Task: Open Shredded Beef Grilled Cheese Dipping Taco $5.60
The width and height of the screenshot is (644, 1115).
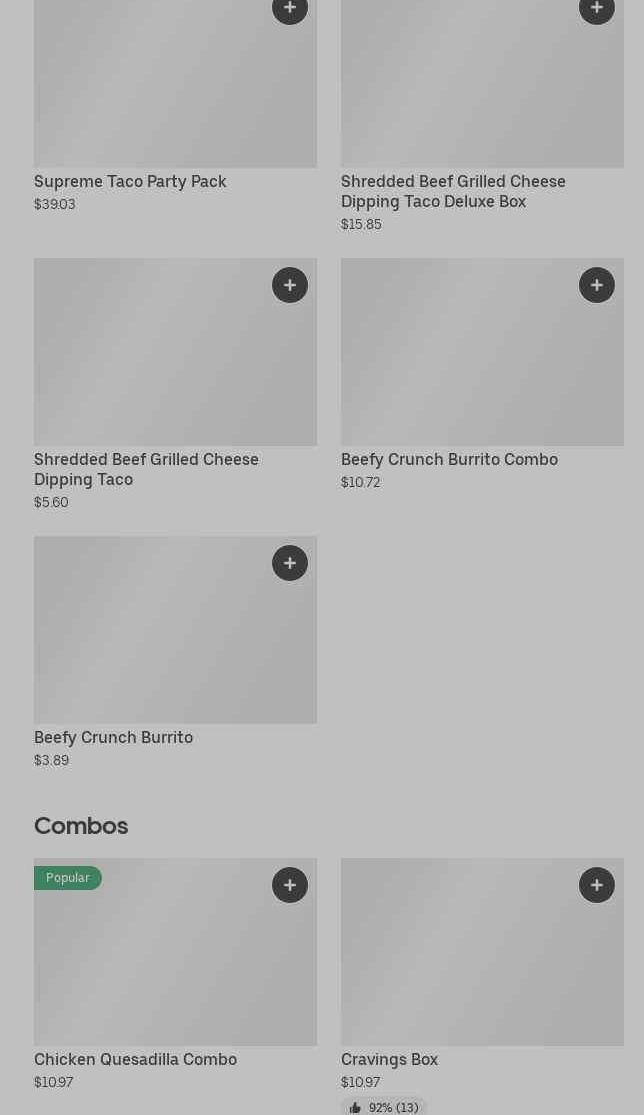Action: pyautogui.click(x=146, y=469)
